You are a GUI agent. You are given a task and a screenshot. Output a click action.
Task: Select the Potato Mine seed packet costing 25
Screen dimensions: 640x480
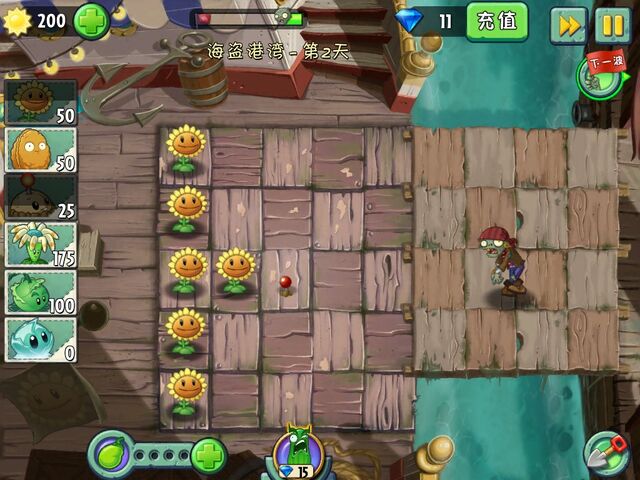point(42,197)
